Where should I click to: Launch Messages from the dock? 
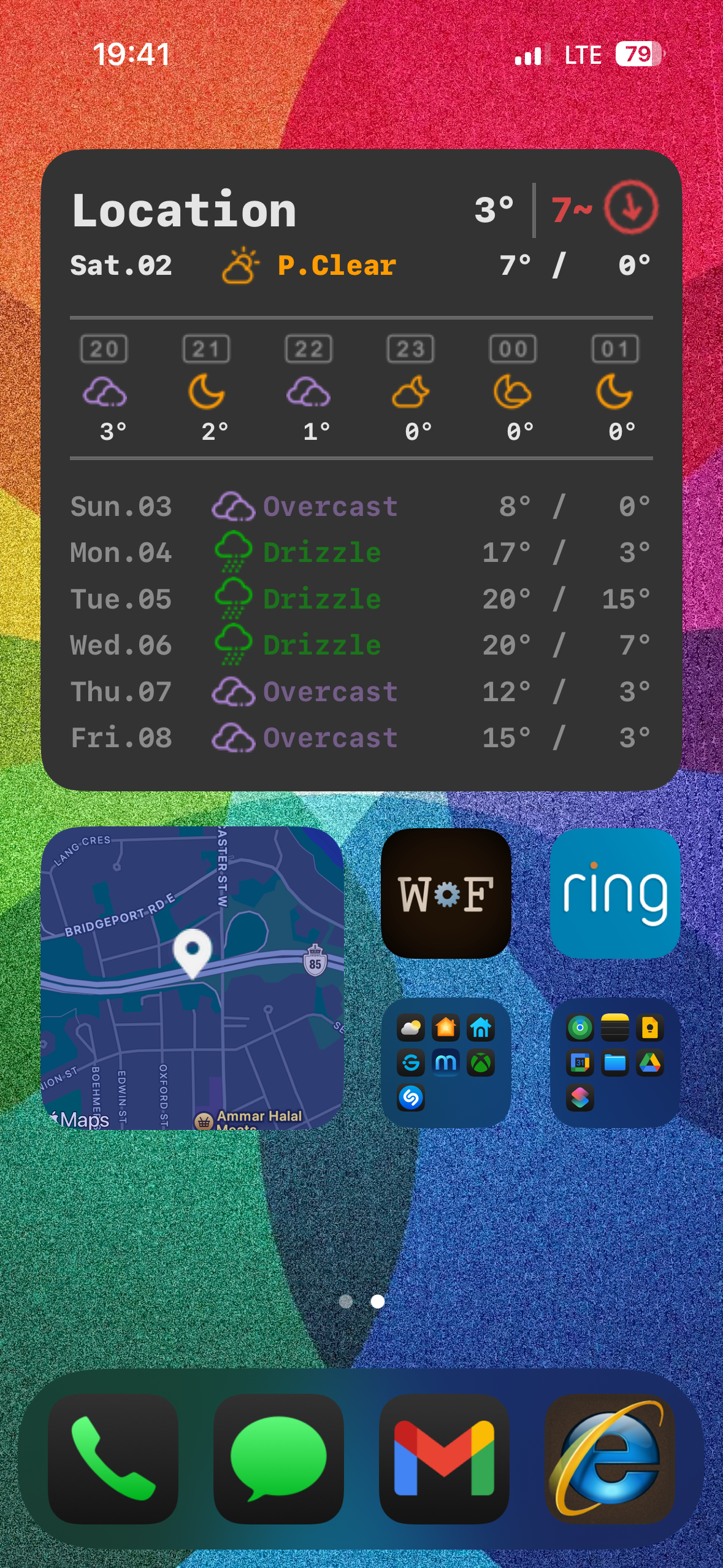point(278,1458)
